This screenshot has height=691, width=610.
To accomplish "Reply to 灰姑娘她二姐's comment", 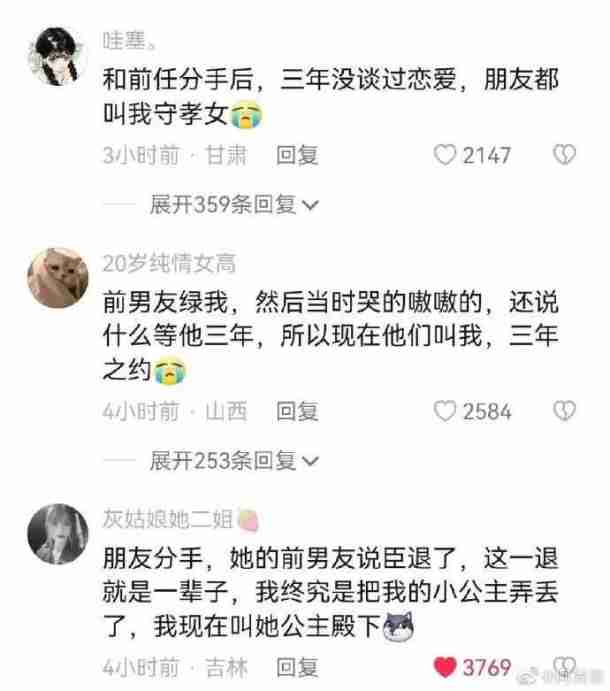I will click(x=297, y=667).
